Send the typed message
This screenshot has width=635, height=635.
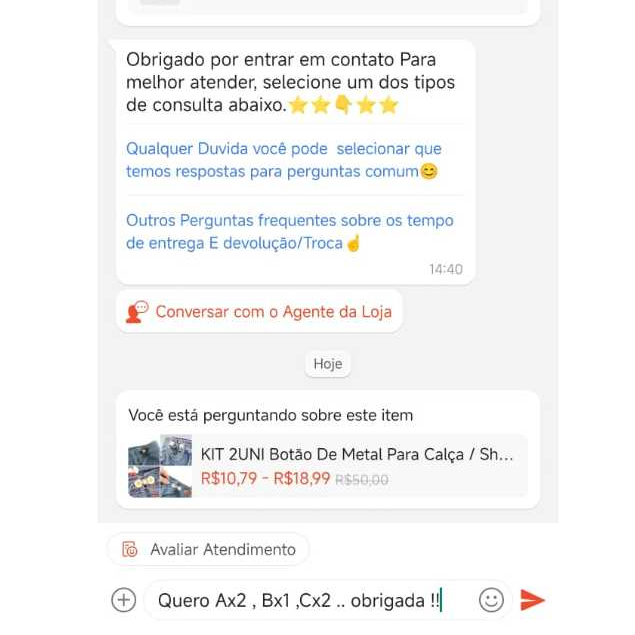pyautogui.click(x=533, y=600)
